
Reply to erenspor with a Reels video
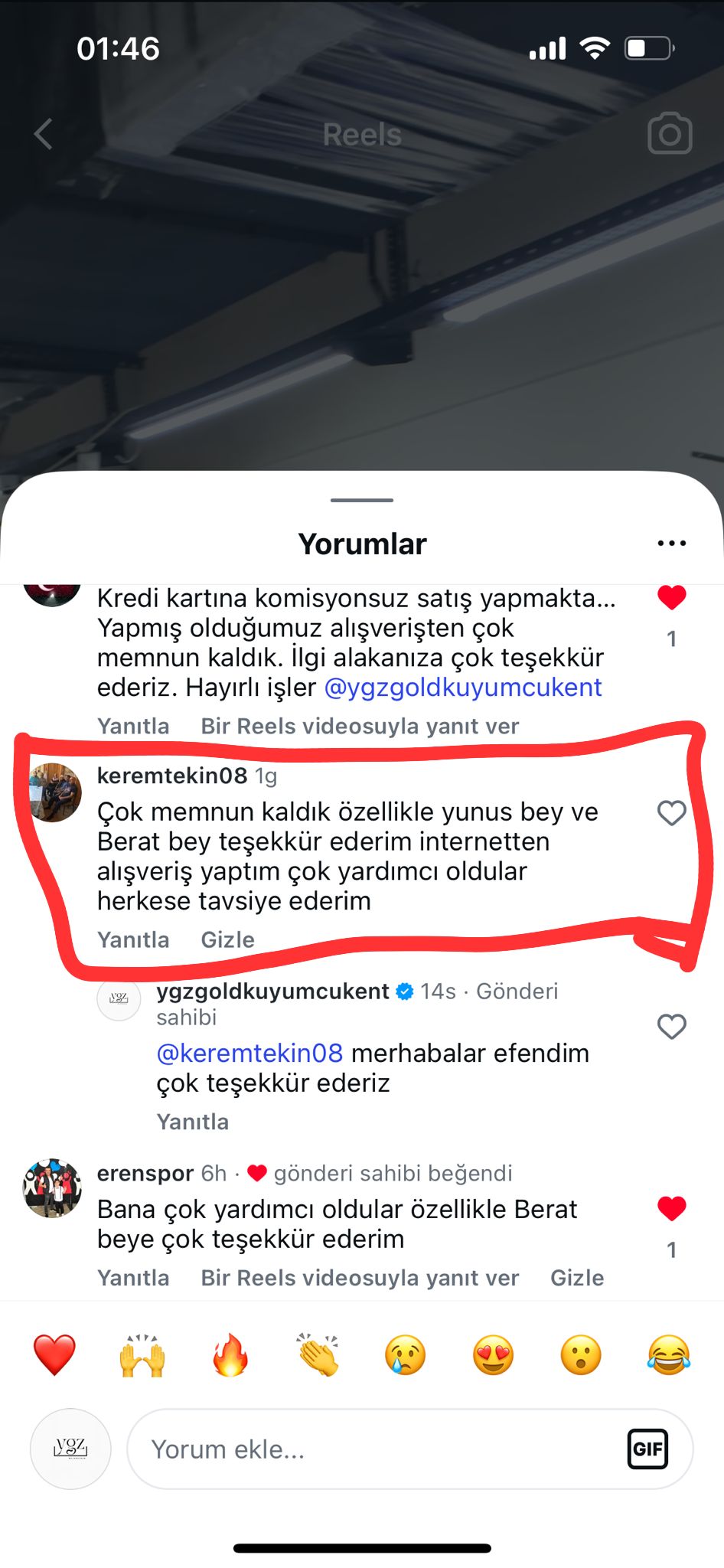(x=360, y=1278)
